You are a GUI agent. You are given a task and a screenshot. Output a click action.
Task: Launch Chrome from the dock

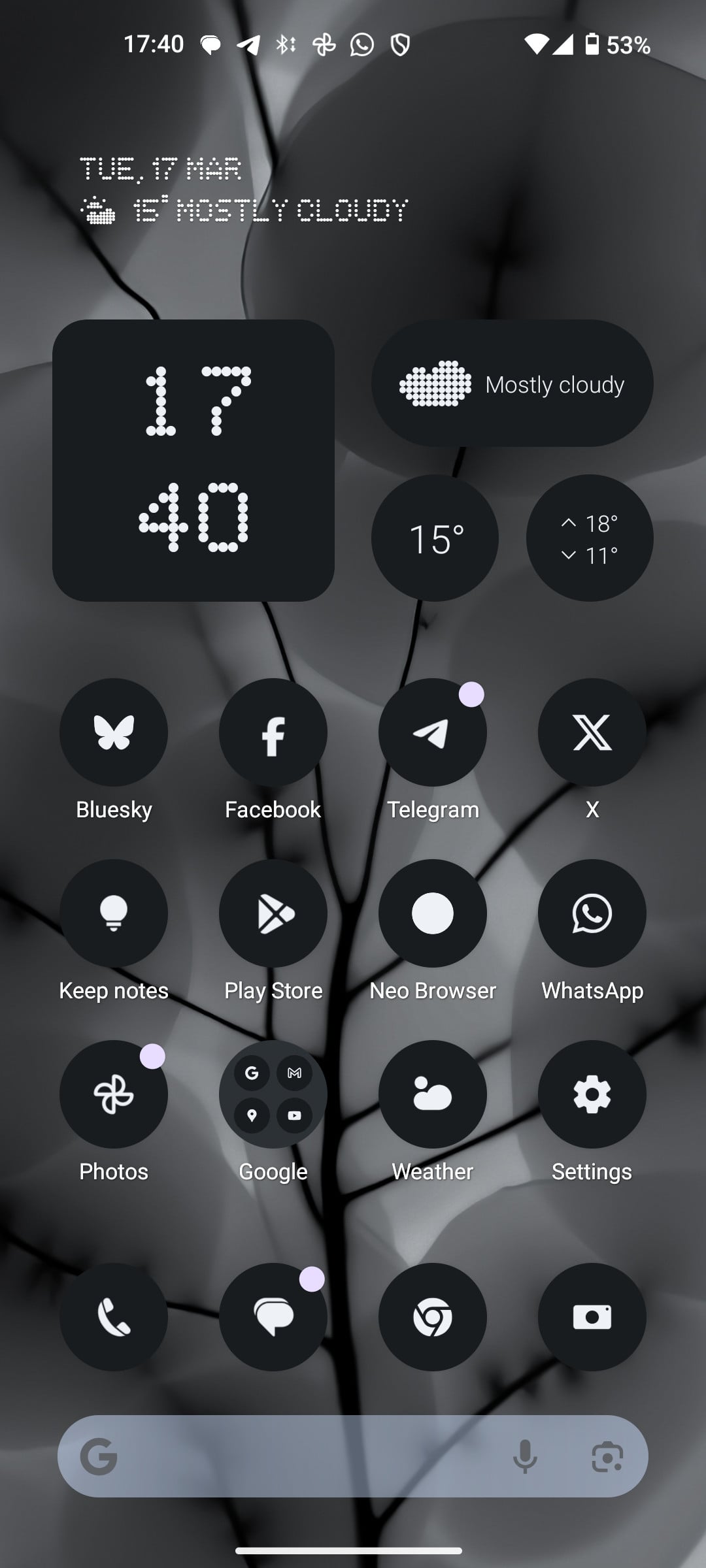pos(432,1317)
